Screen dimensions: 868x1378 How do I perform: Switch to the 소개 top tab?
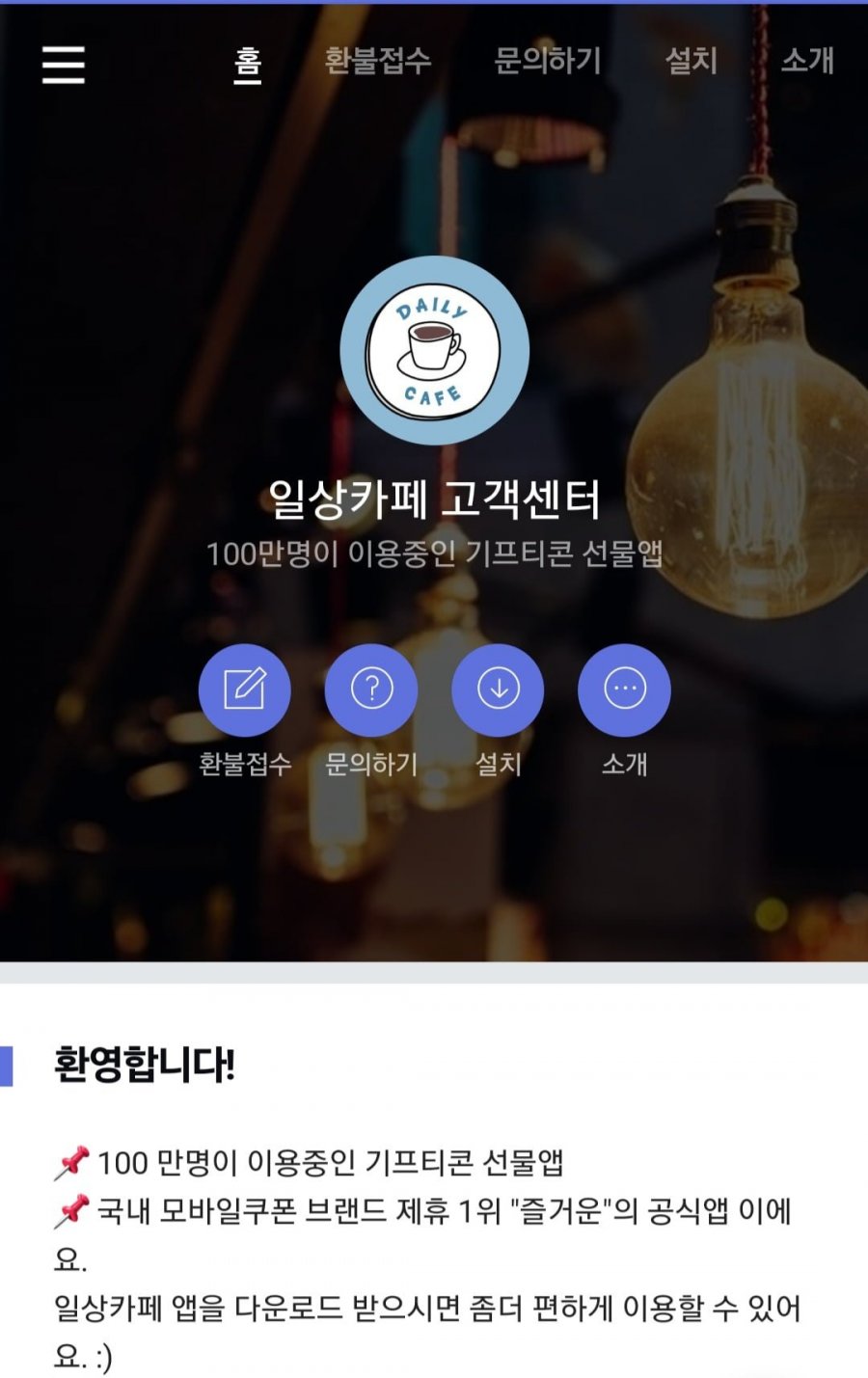pyautogui.click(x=807, y=61)
